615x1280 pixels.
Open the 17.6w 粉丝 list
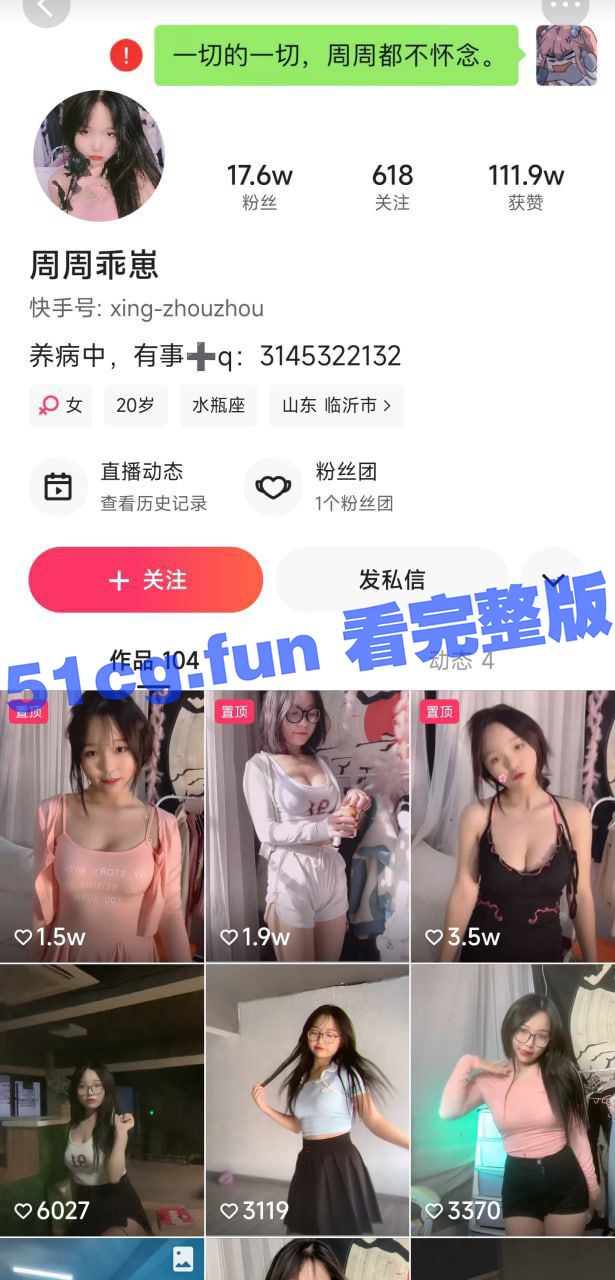tap(259, 186)
